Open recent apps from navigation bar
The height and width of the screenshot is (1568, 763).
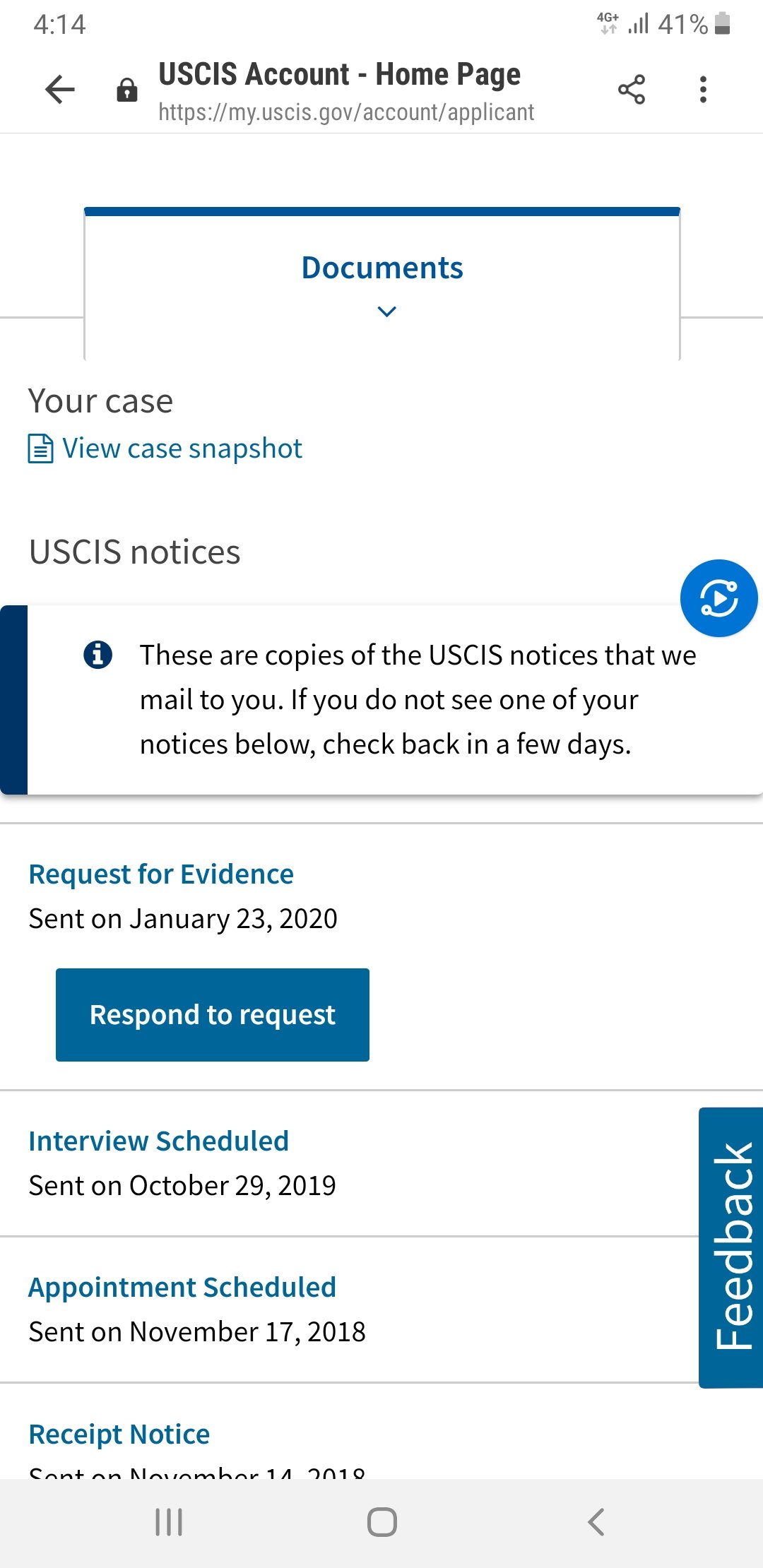click(x=169, y=1522)
